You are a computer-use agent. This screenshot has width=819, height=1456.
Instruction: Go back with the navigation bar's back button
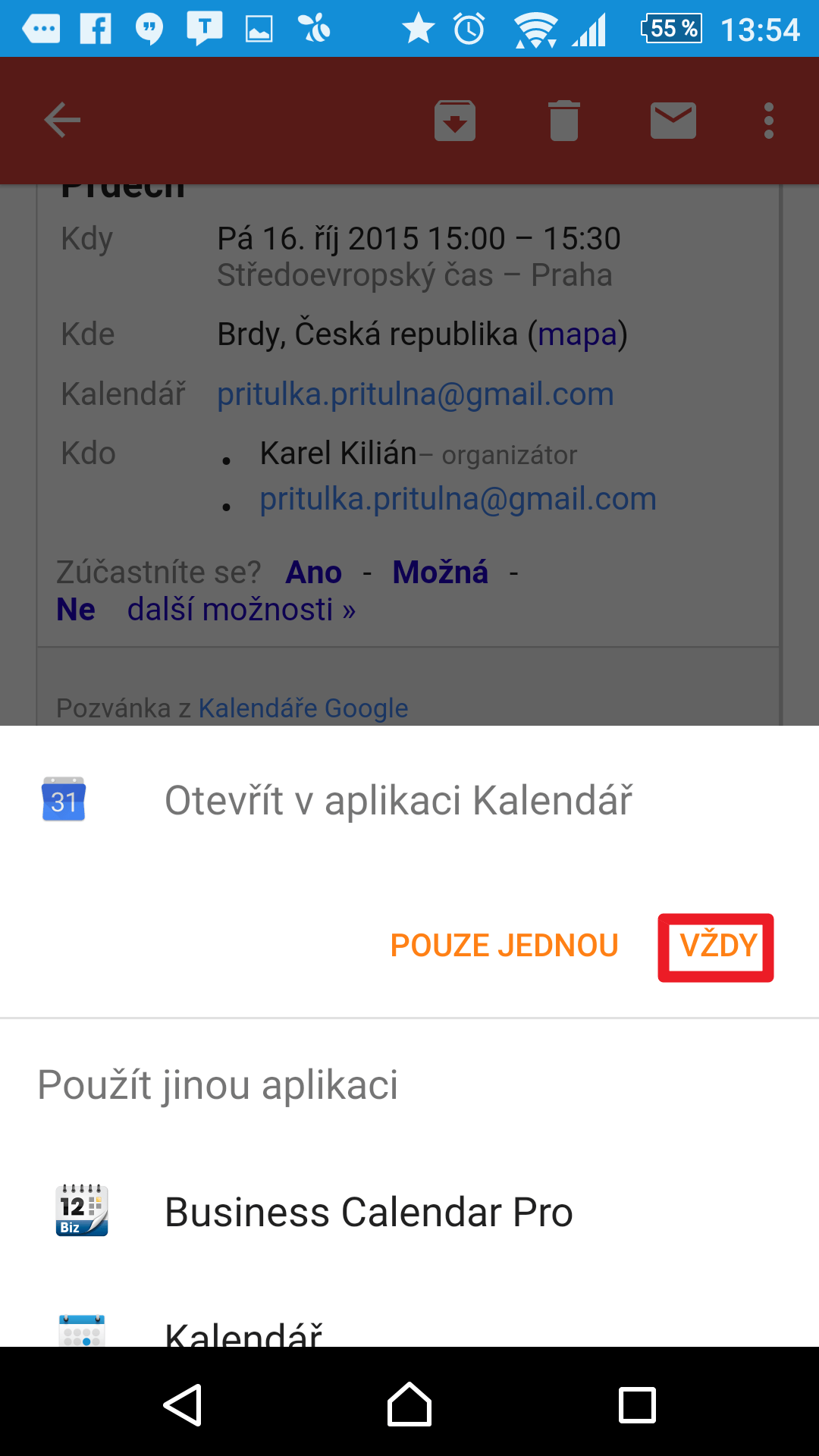pyautogui.click(x=183, y=1404)
